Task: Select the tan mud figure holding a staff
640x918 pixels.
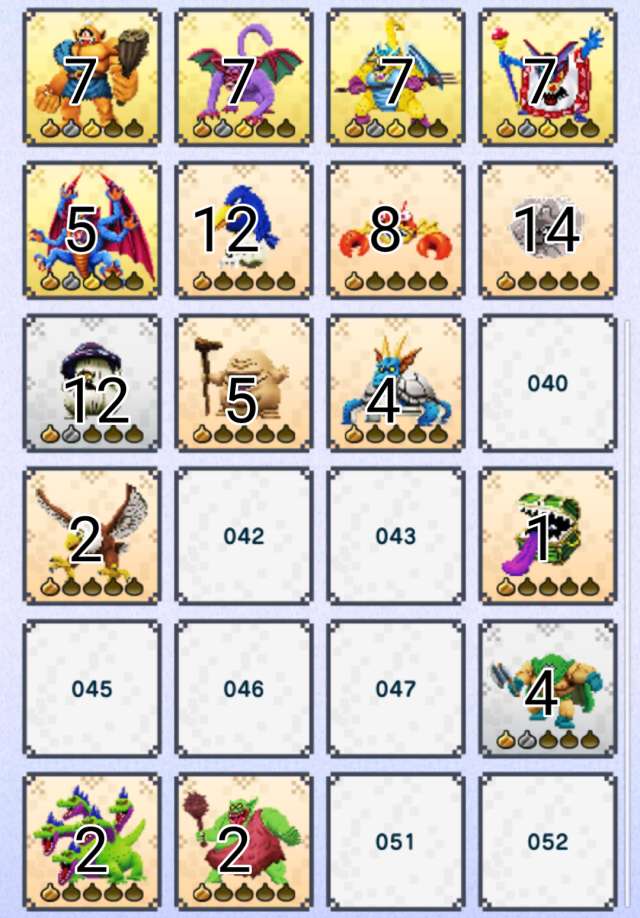Action: tap(244, 383)
